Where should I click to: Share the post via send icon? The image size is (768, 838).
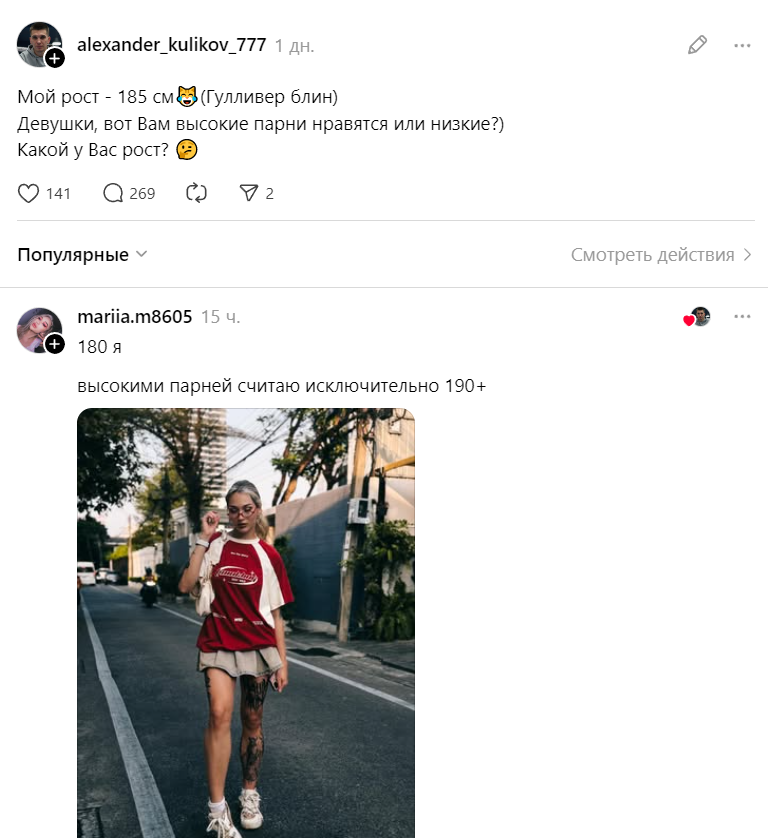(x=249, y=193)
